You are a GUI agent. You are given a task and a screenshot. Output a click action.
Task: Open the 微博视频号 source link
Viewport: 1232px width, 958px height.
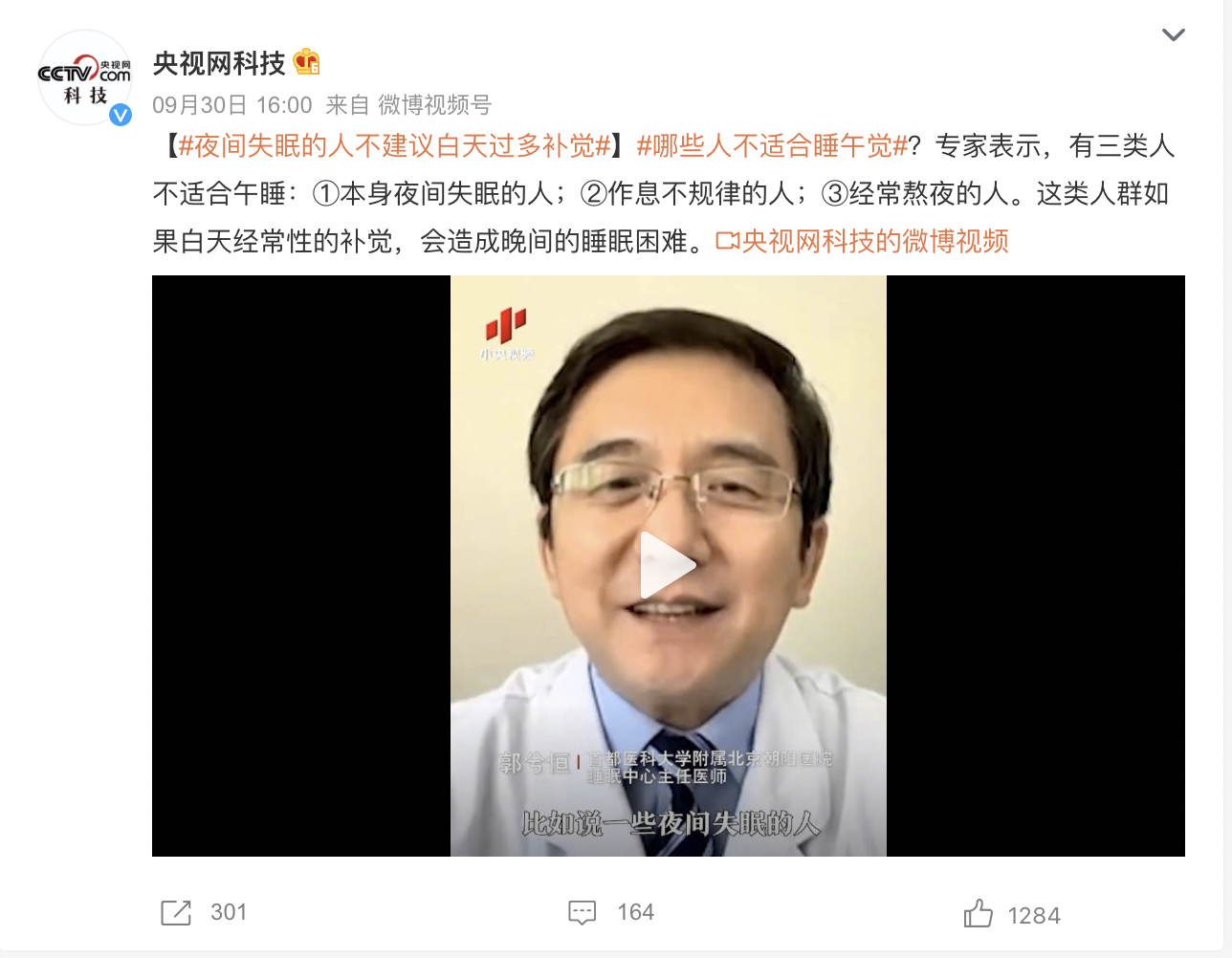[434, 105]
